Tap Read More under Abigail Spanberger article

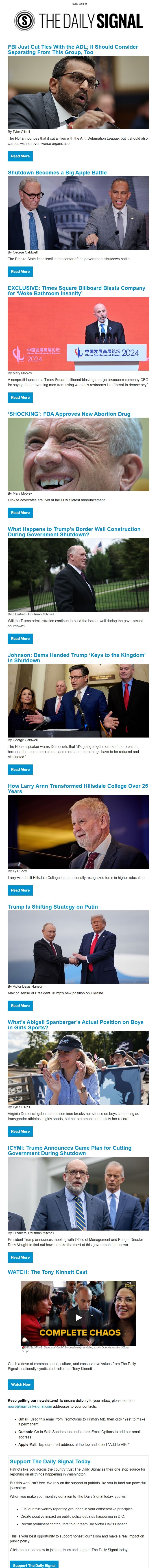pyautogui.click(x=20, y=1131)
